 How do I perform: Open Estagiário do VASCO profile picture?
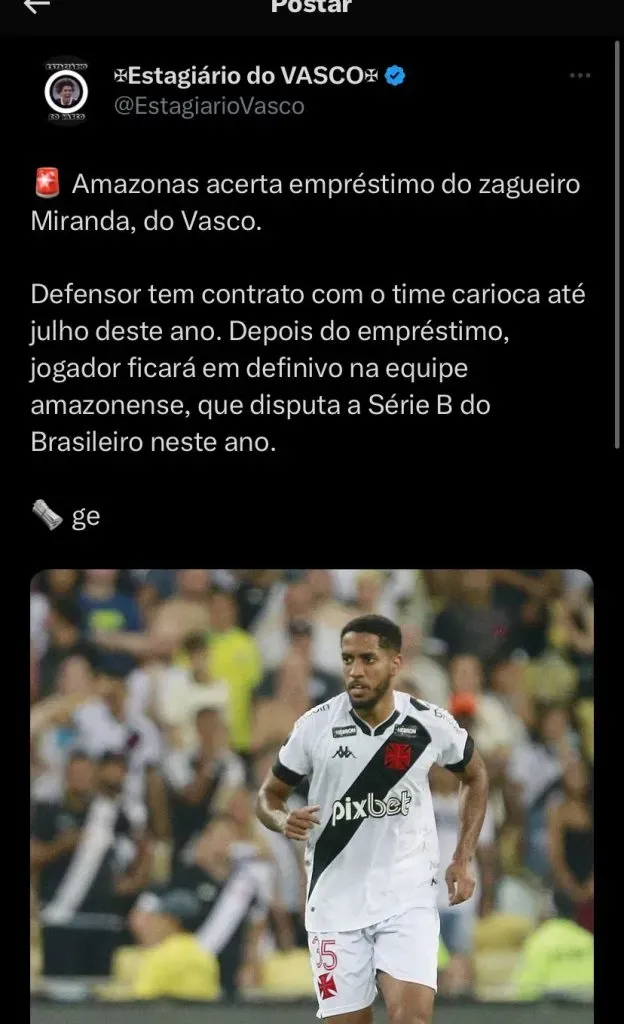pos(67,91)
